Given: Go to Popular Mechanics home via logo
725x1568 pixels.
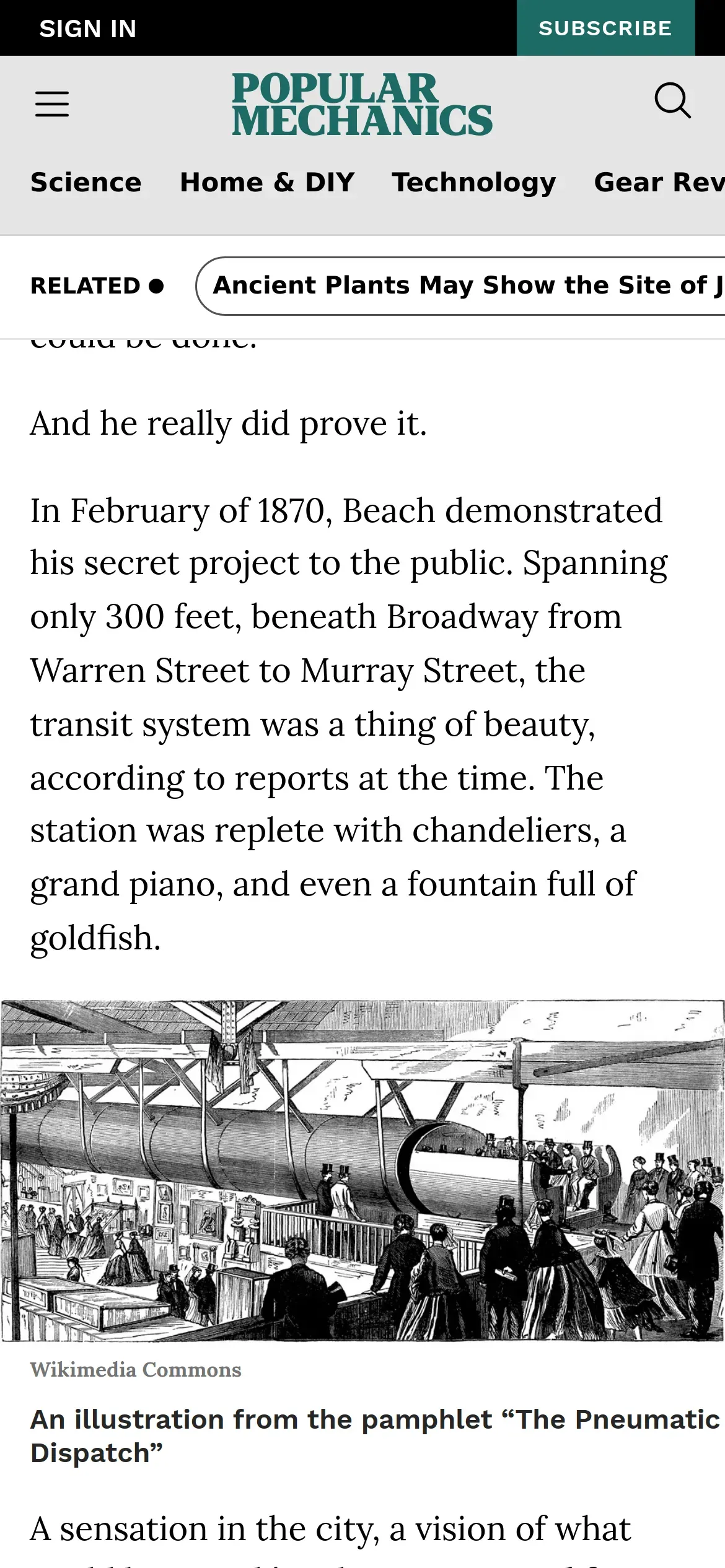Looking at the screenshot, I should 362,104.
